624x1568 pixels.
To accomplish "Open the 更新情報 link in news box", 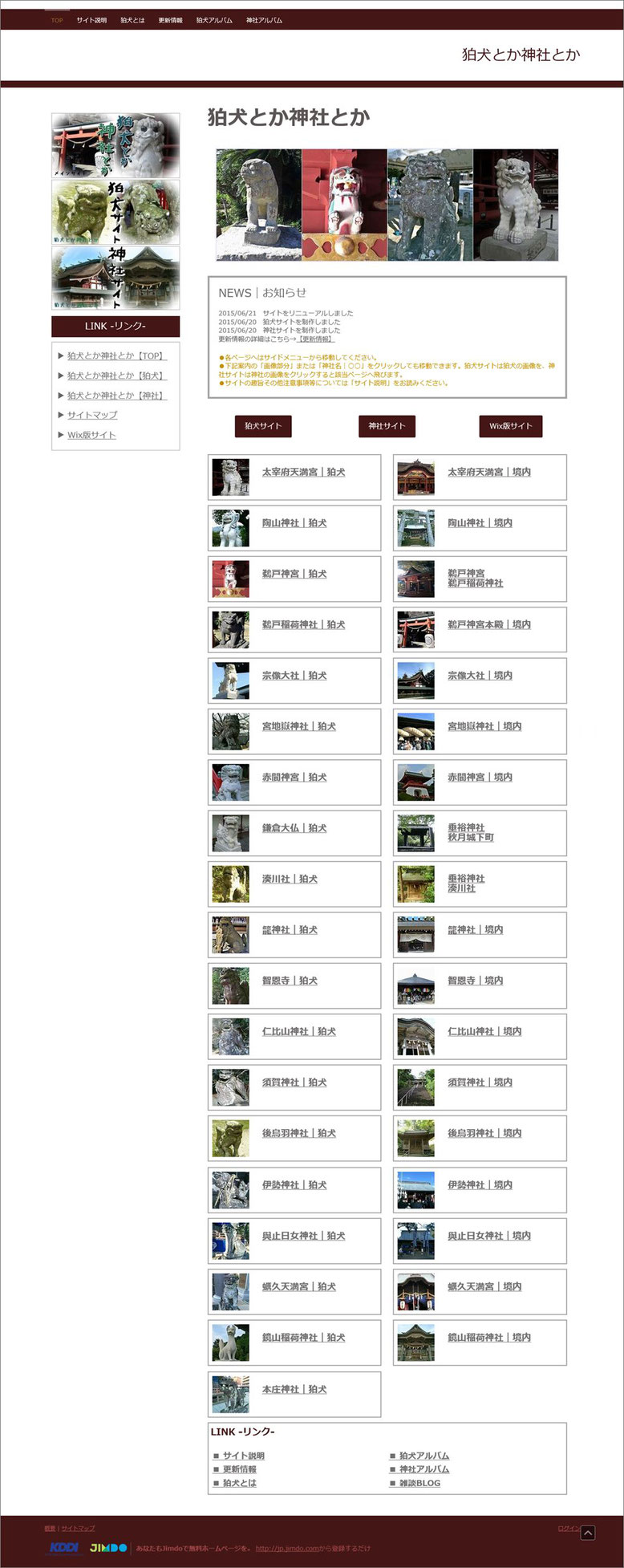I will tap(316, 339).
